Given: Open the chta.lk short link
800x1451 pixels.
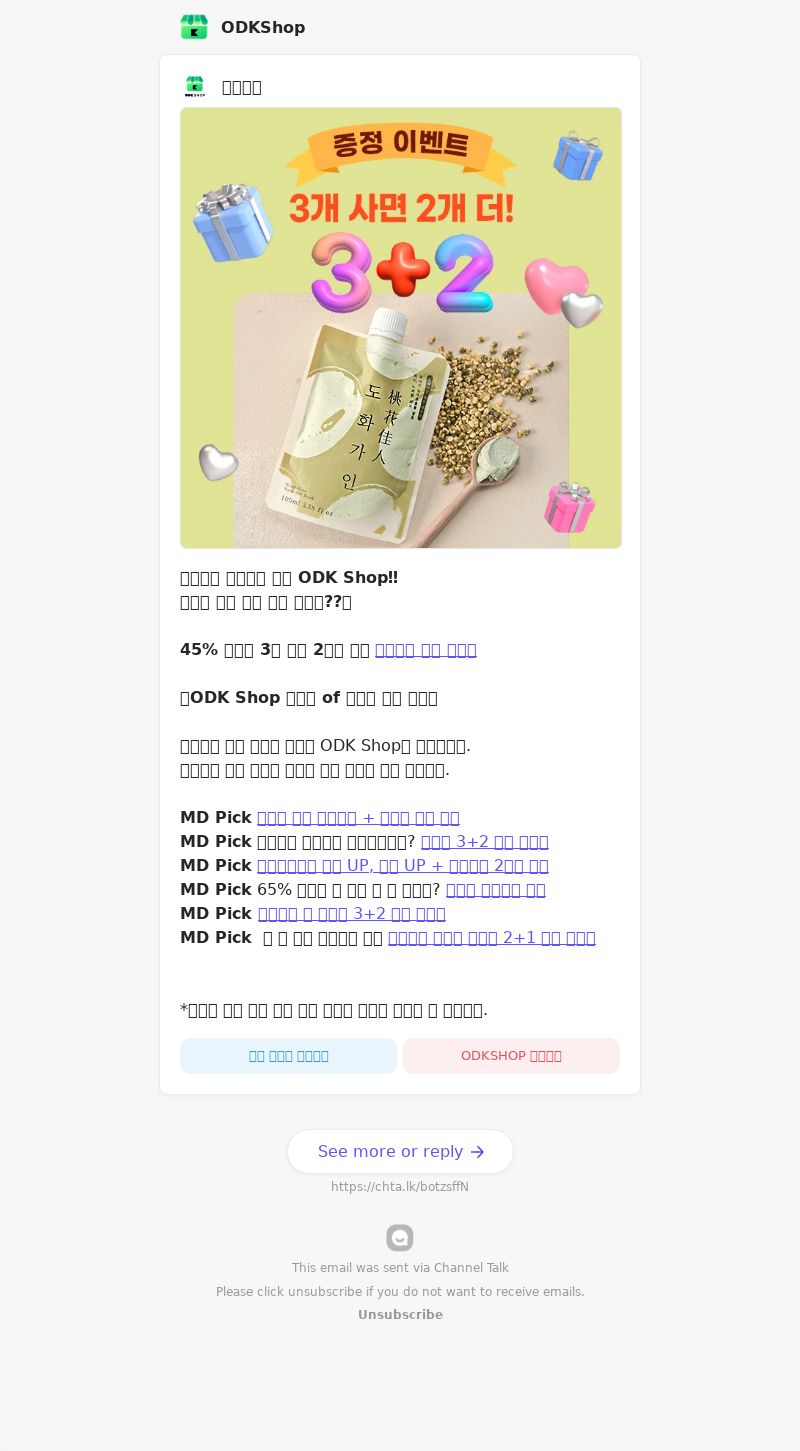Looking at the screenshot, I should [400, 1187].
